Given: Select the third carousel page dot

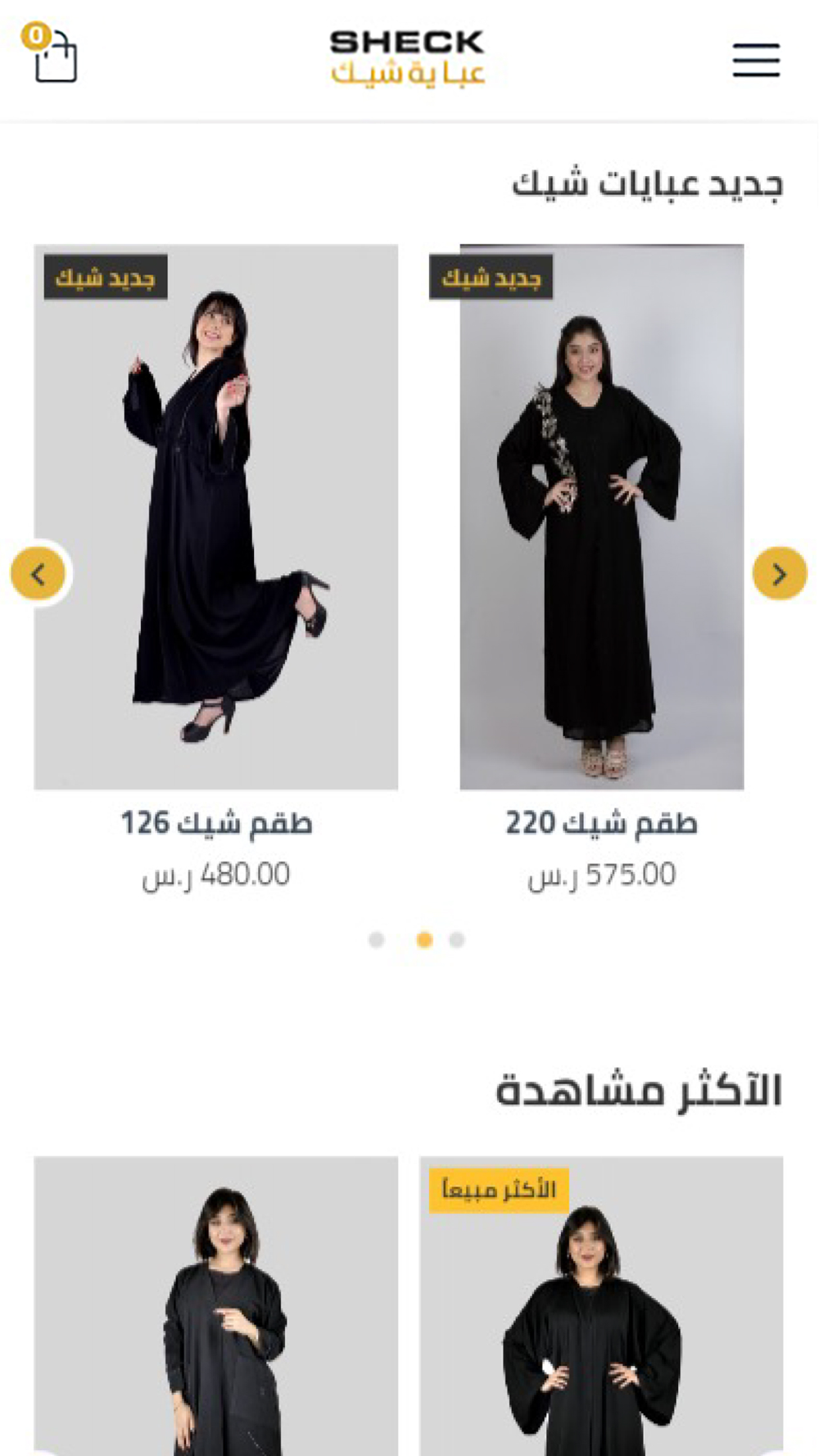Looking at the screenshot, I should pos(457,939).
